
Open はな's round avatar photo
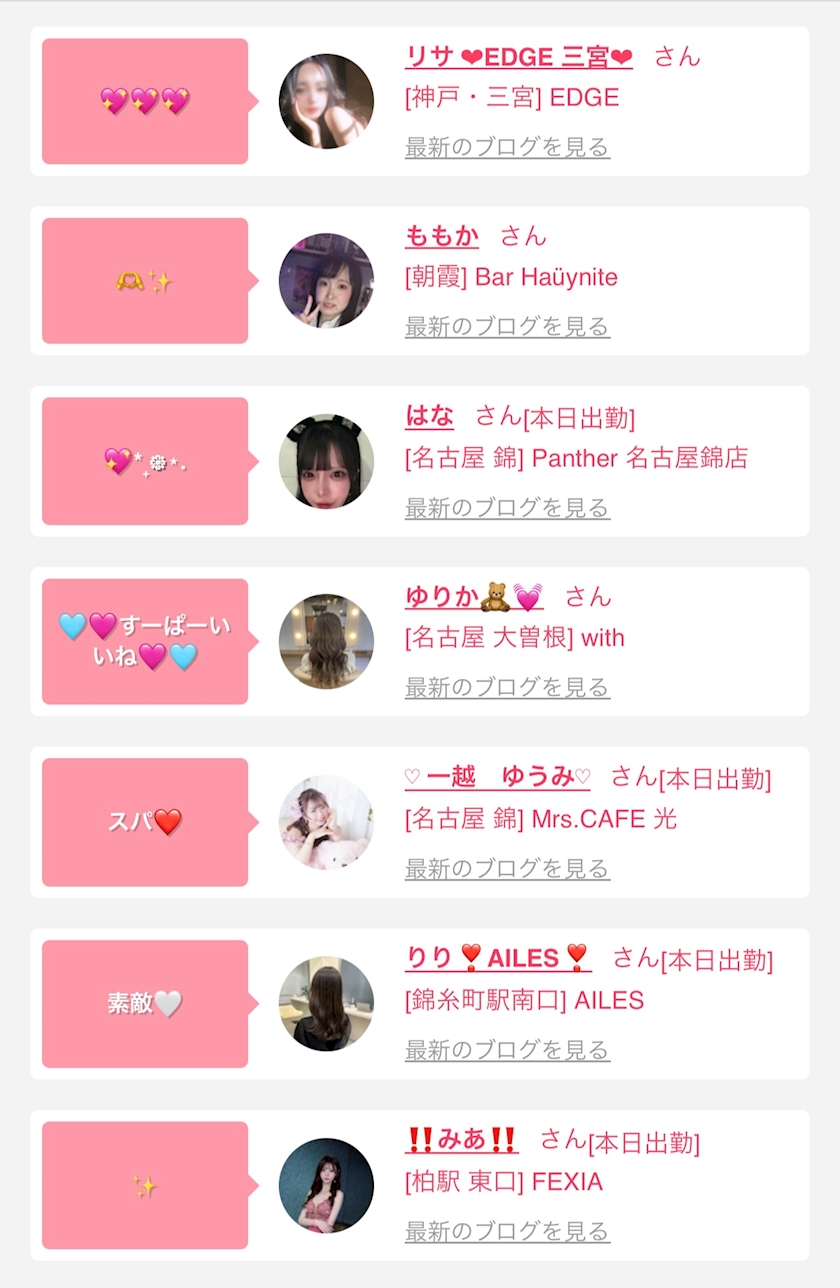point(326,461)
